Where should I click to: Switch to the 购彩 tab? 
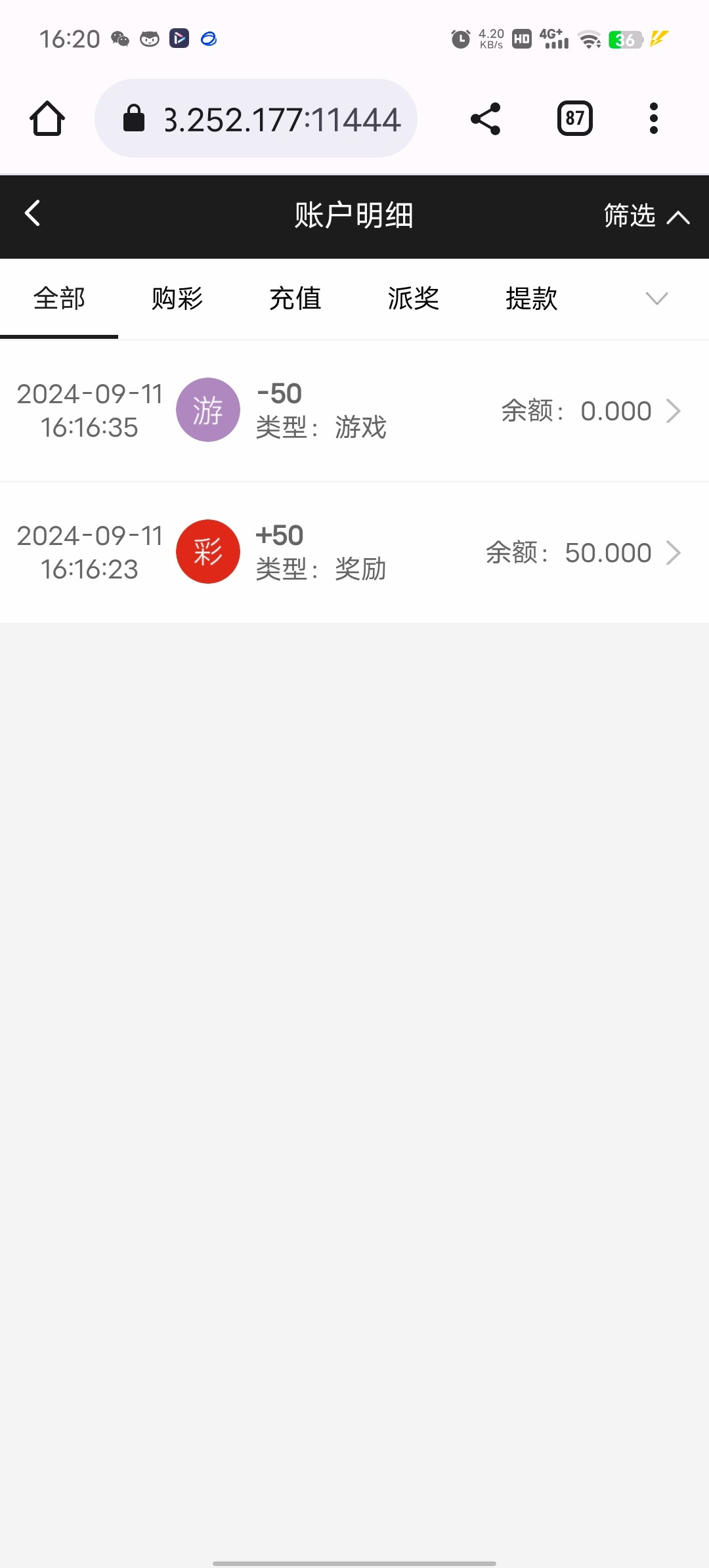(x=177, y=299)
